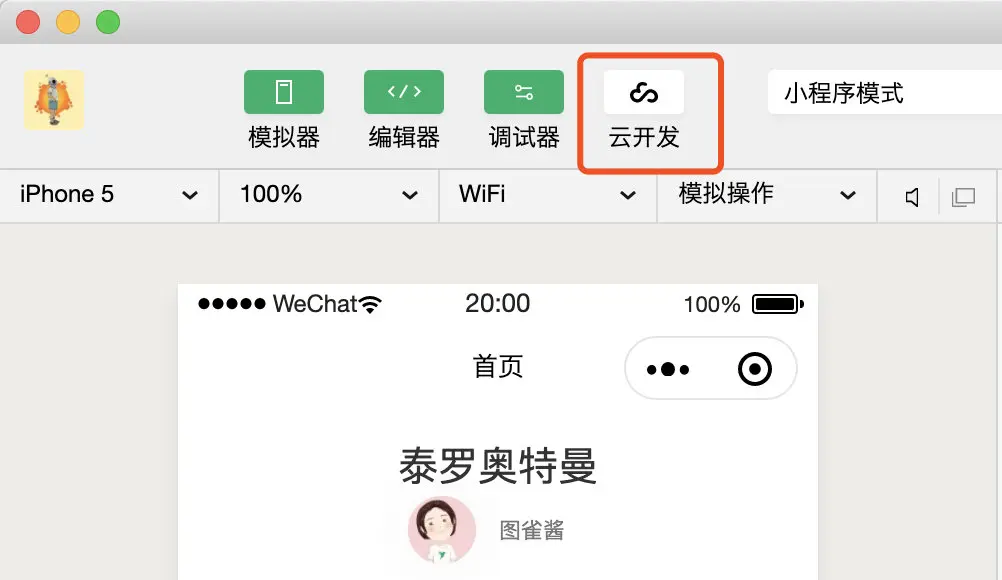
Task: Minimize the window with yellow button
Action: tap(68, 21)
